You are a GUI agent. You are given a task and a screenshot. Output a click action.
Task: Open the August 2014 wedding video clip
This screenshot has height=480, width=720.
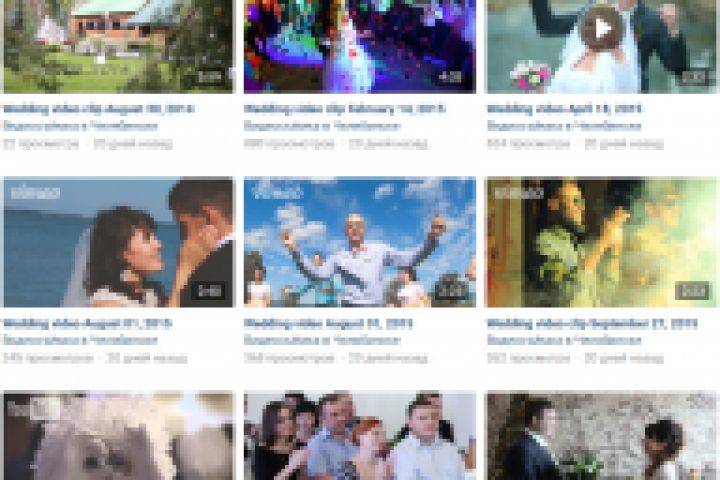point(117,45)
